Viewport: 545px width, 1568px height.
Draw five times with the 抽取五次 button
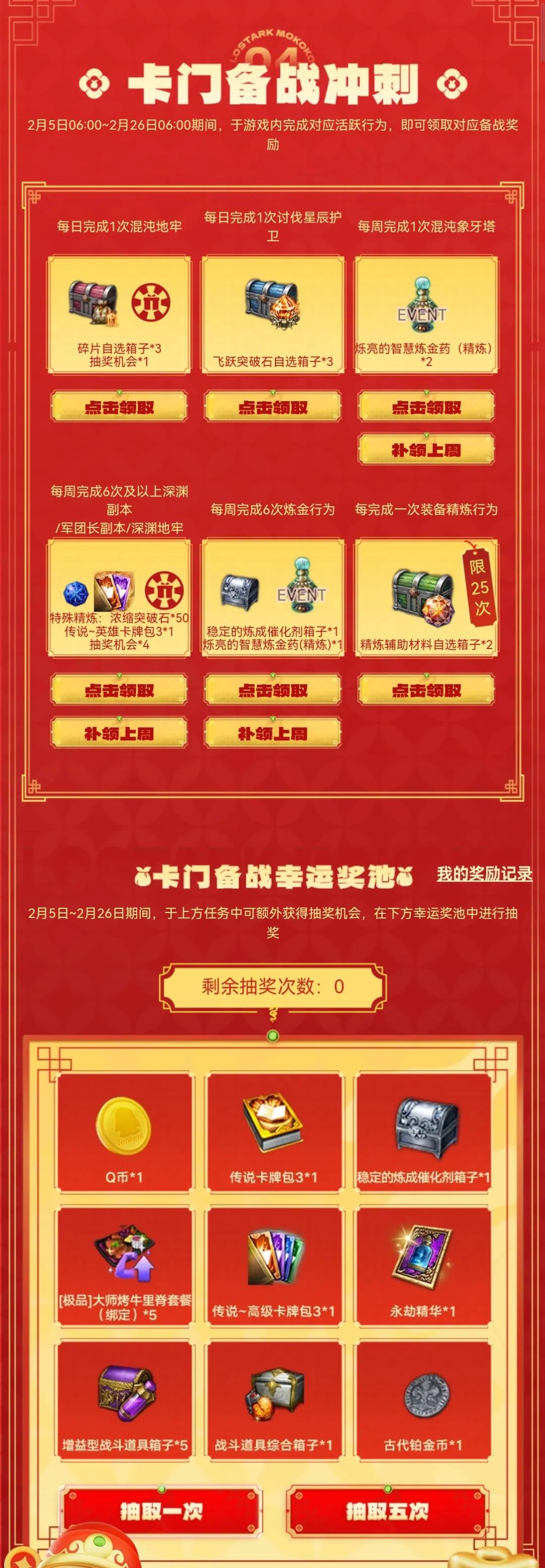click(x=387, y=1510)
